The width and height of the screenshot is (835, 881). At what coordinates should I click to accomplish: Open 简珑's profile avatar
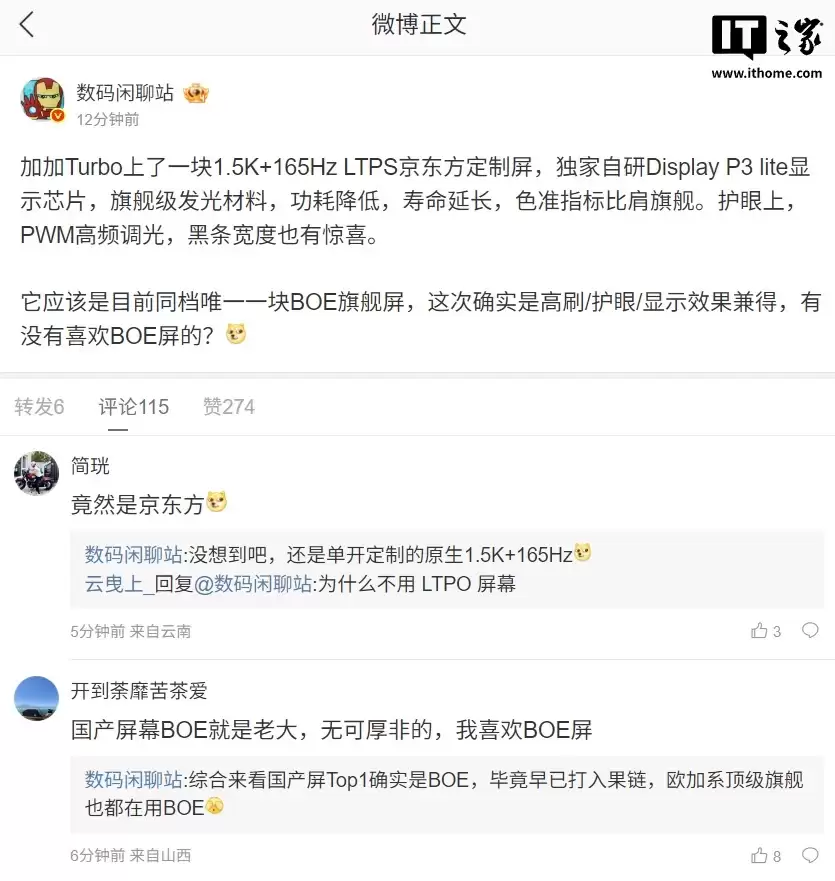[x=36, y=472]
